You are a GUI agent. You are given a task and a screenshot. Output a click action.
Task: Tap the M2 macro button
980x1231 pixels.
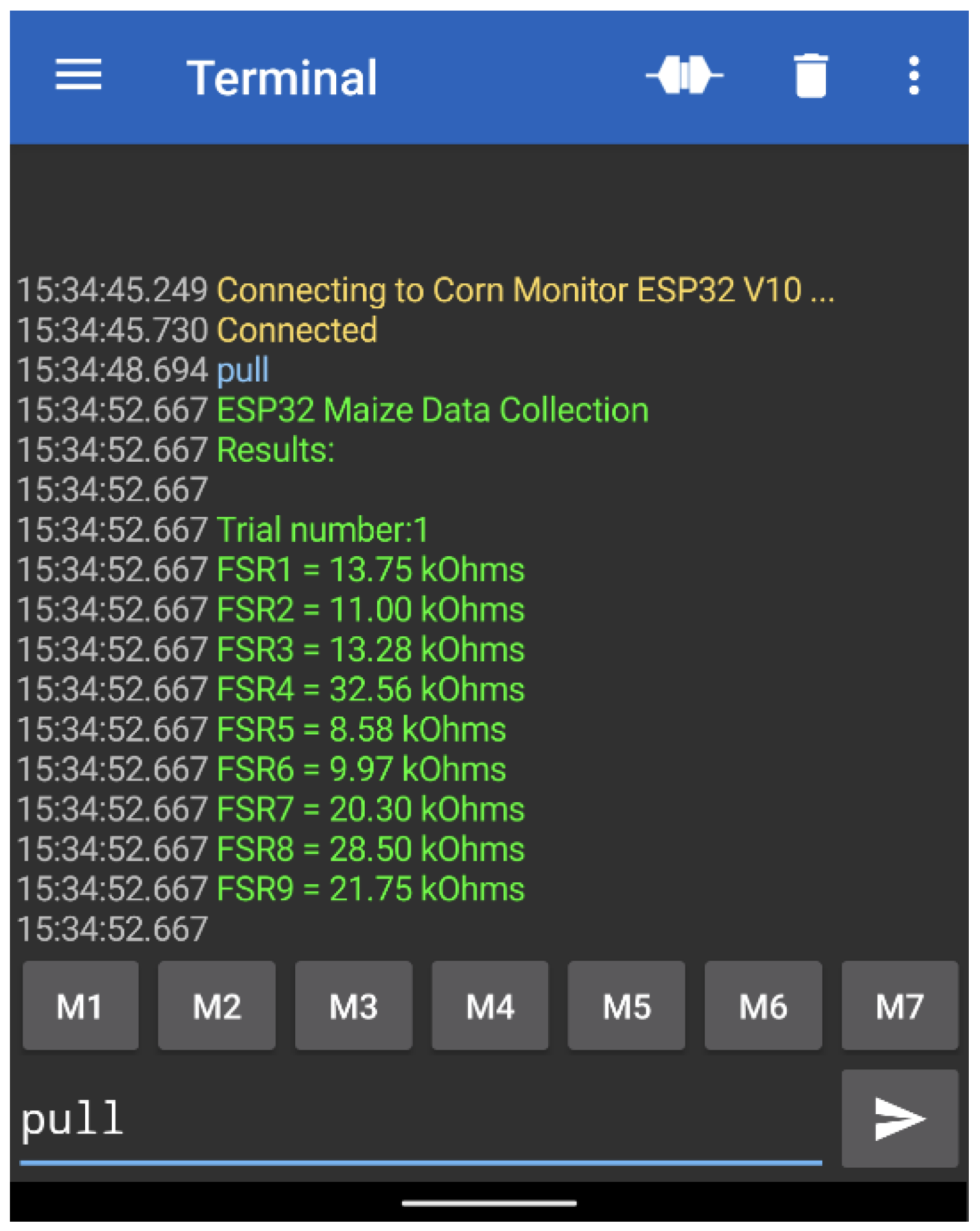pyautogui.click(x=216, y=1005)
